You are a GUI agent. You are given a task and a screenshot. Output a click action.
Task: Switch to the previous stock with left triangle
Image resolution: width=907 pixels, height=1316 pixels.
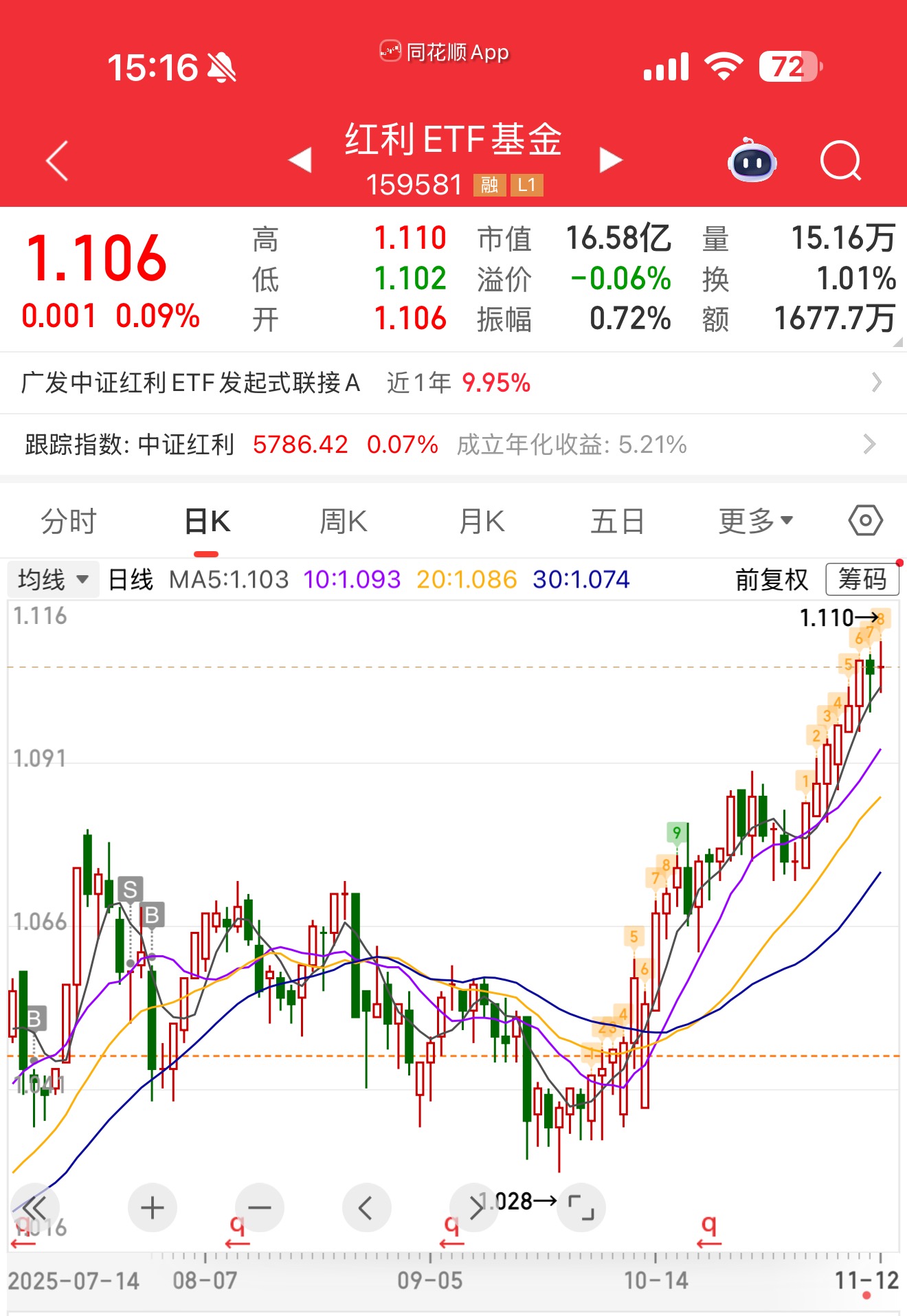pos(300,160)
